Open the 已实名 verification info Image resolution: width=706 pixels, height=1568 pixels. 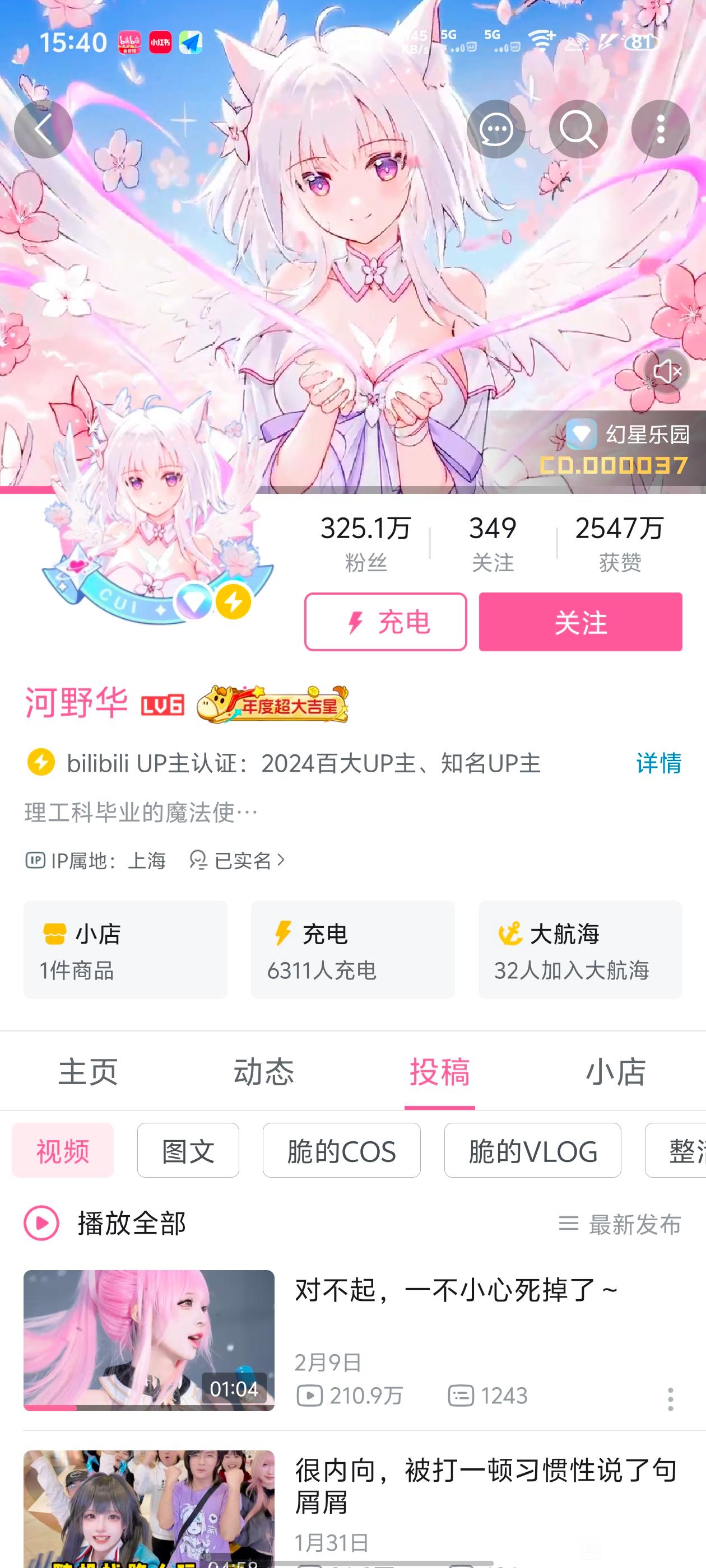click(237, 860)
